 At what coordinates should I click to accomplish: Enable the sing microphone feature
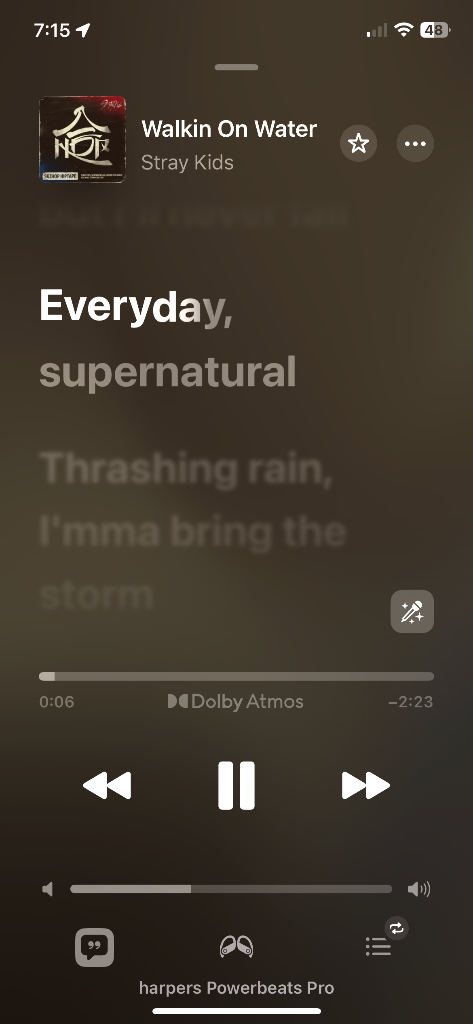[x=412, y=611]
